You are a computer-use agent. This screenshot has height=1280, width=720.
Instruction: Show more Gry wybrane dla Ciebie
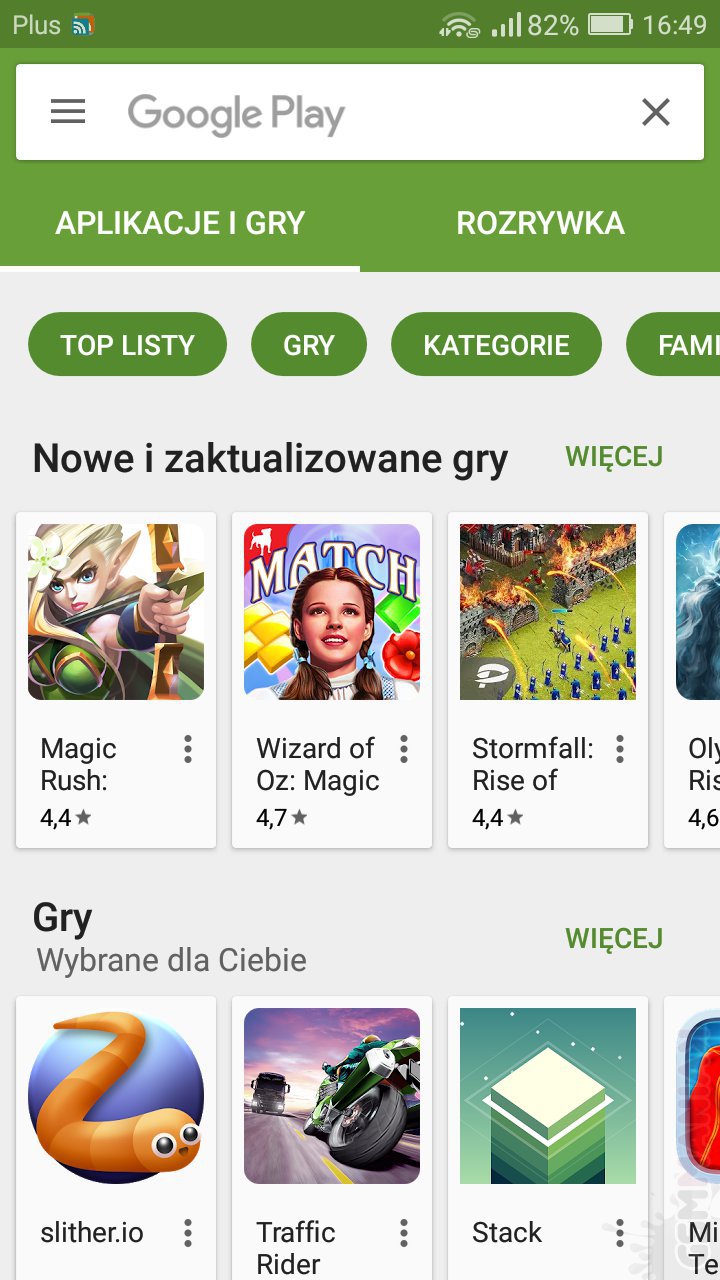pos(614,938)
